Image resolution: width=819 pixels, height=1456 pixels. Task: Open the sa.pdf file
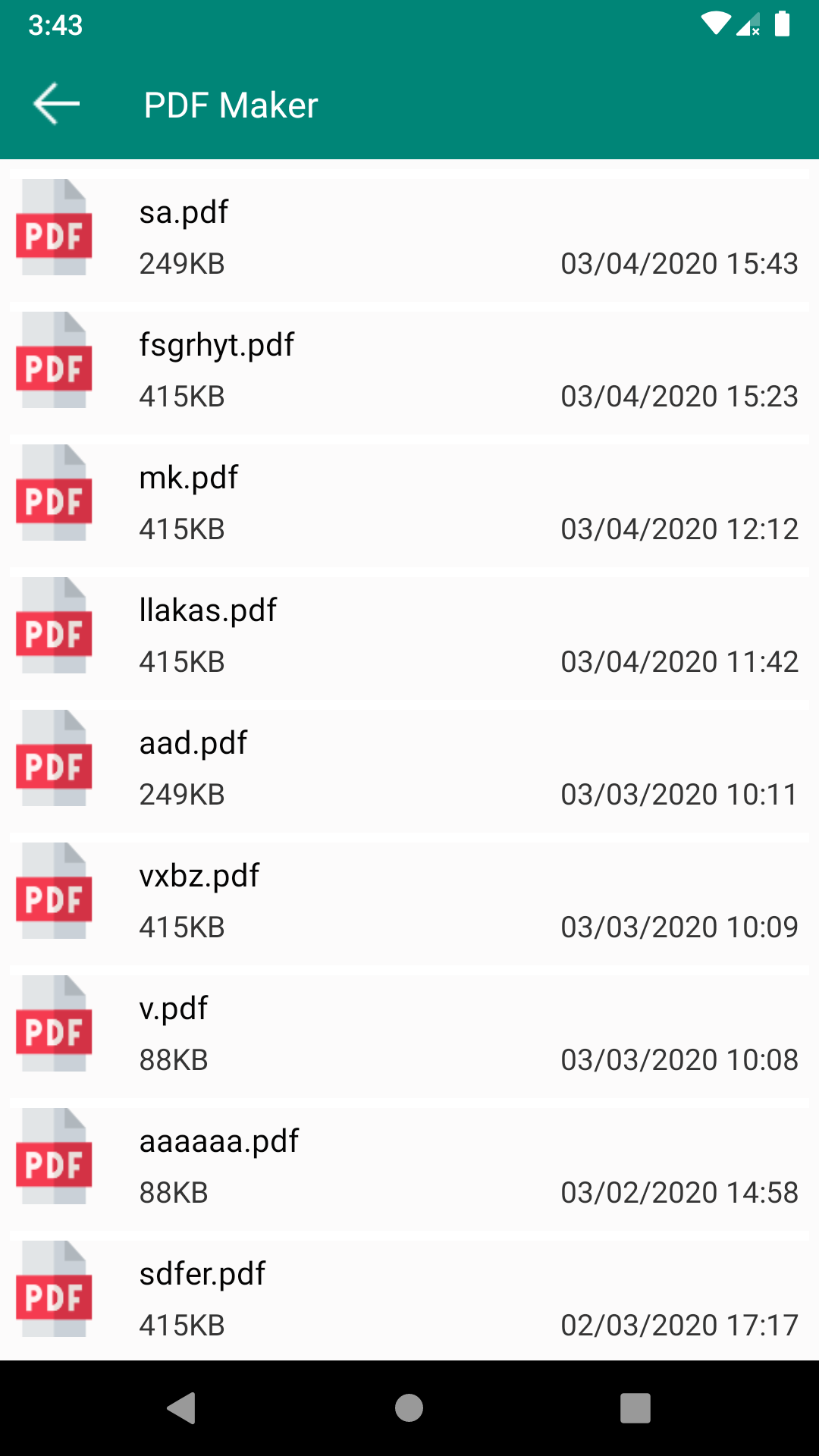(184, 212)
